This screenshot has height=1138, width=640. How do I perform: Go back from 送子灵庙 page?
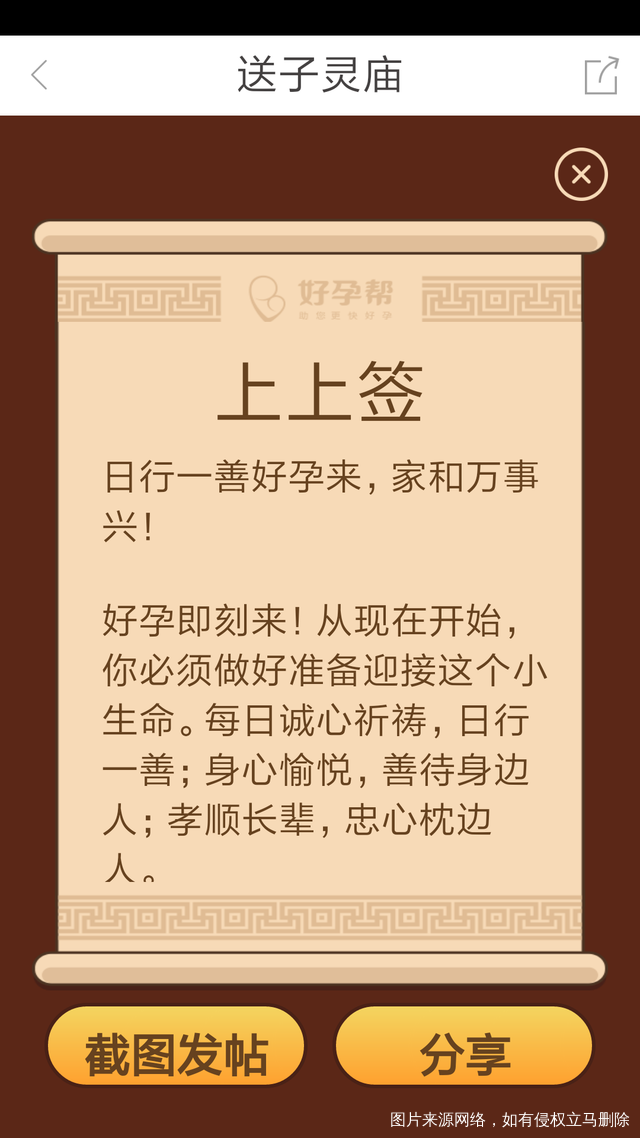click(40, 75)
